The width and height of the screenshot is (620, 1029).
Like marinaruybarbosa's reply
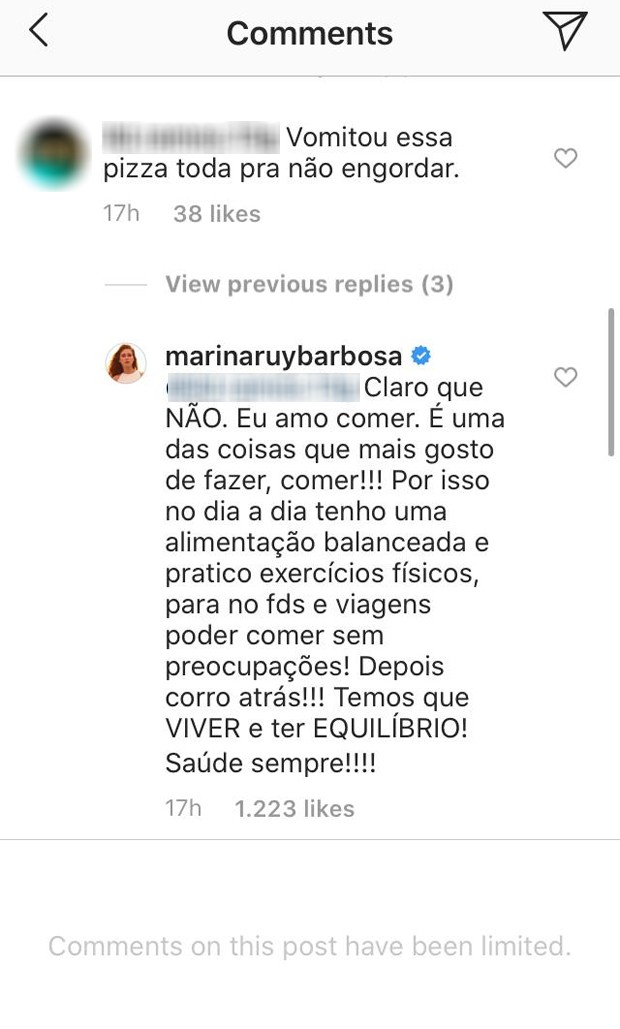[x=566, y=377]
